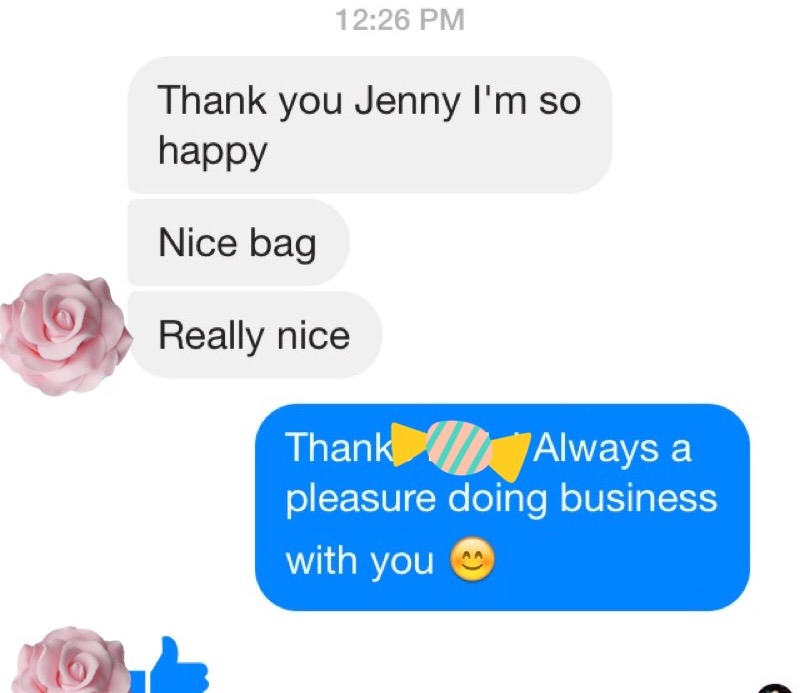Open the rose profile picture beside "Really nice"

pyautogui.click(x=65, y=332)
